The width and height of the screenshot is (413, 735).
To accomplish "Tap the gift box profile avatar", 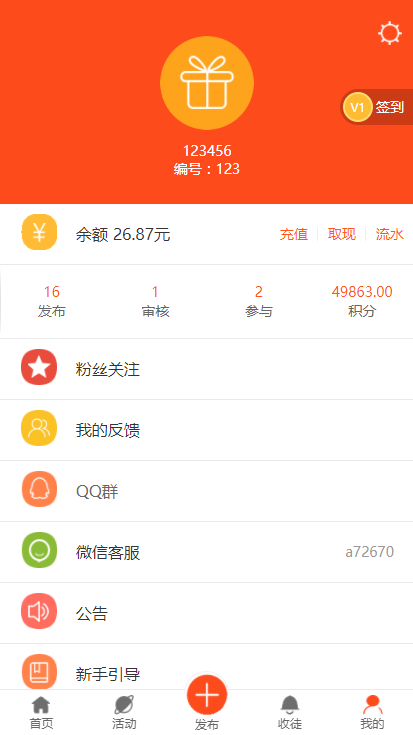I will coord(207,83).
